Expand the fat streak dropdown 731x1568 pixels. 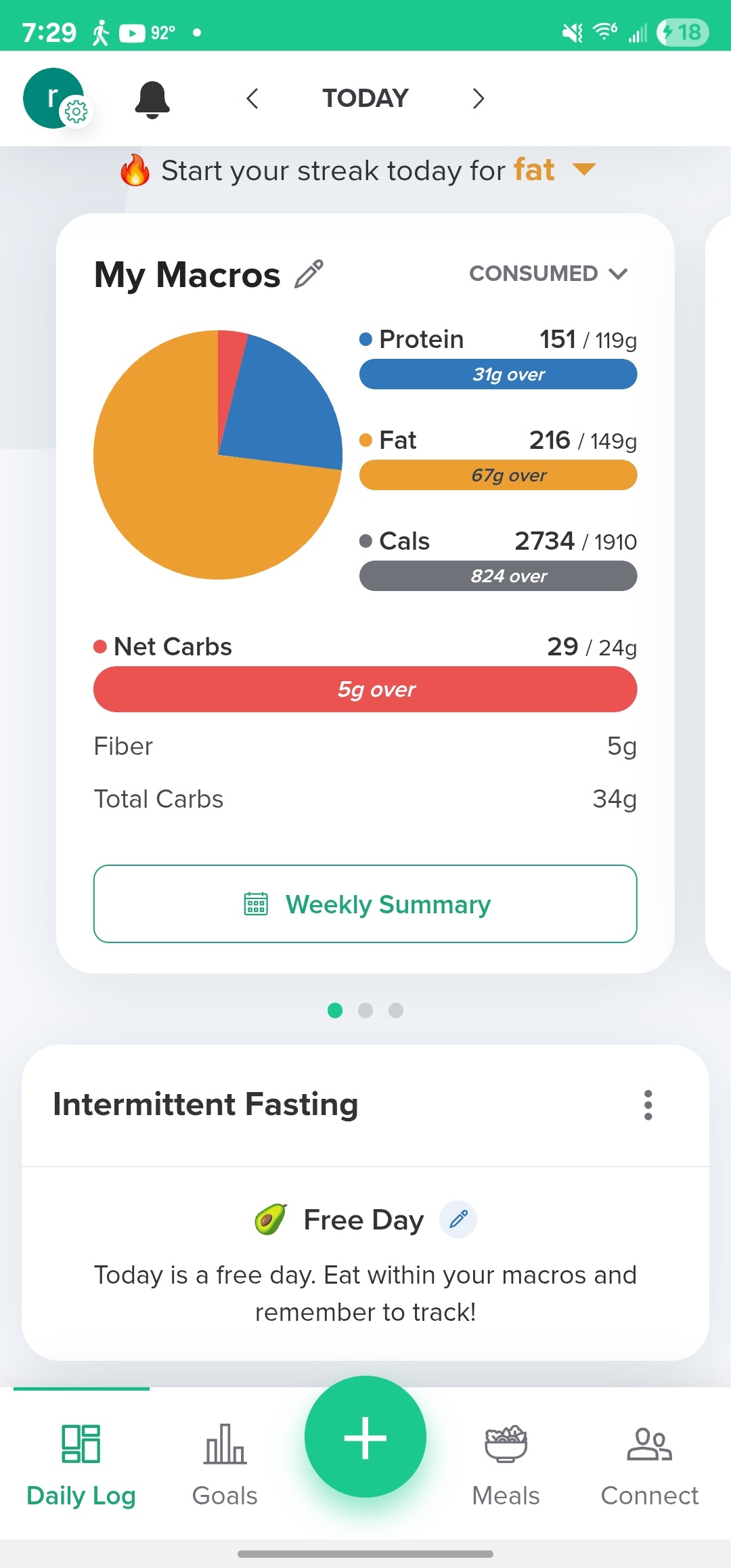[583, 169]
